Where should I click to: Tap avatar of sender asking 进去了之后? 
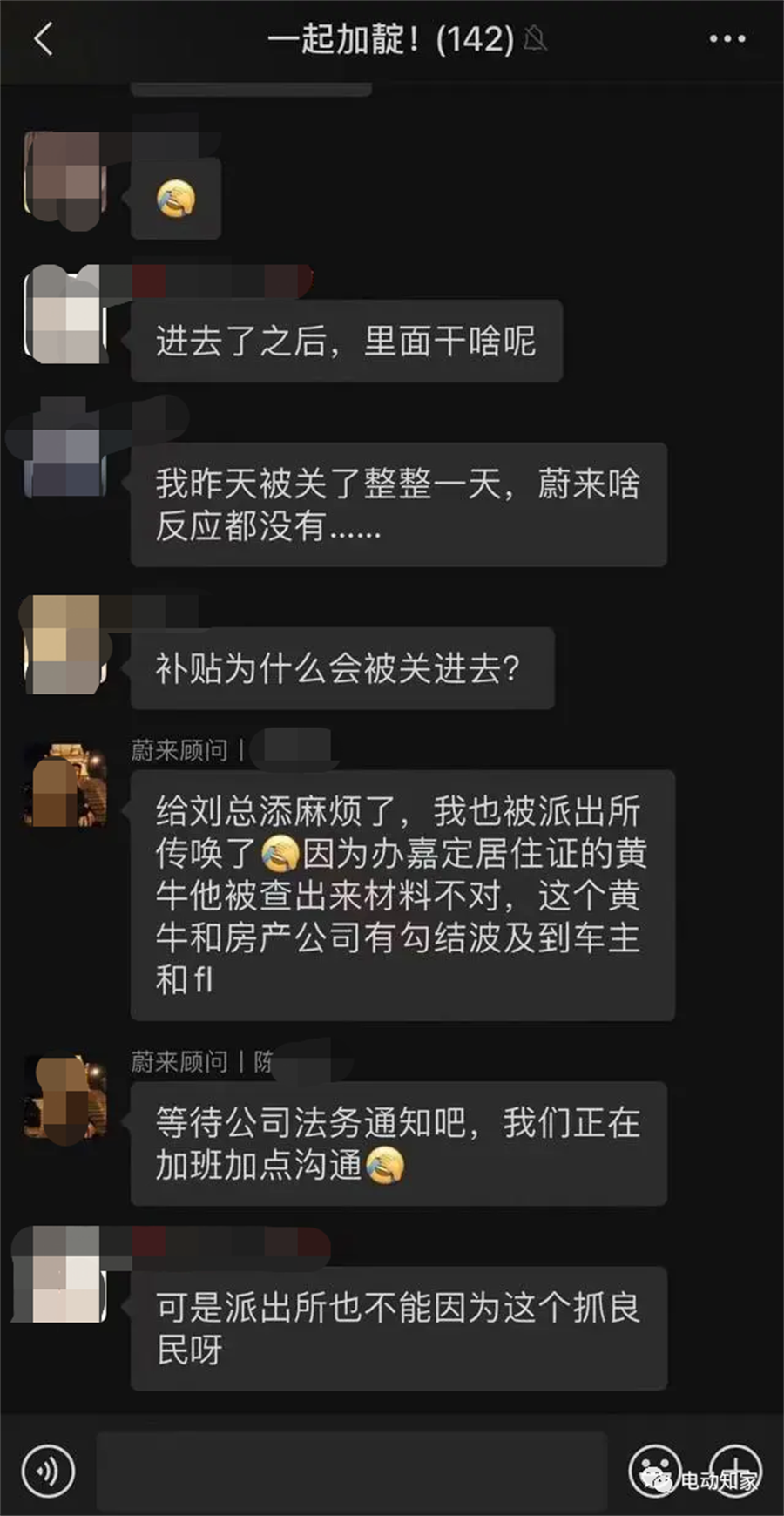(x=65, y=315)
